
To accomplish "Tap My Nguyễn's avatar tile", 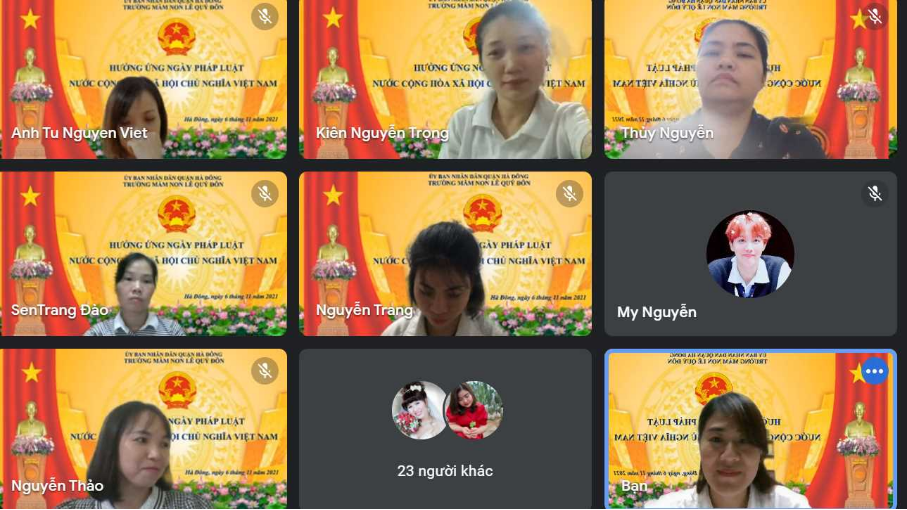I will 750,253.
